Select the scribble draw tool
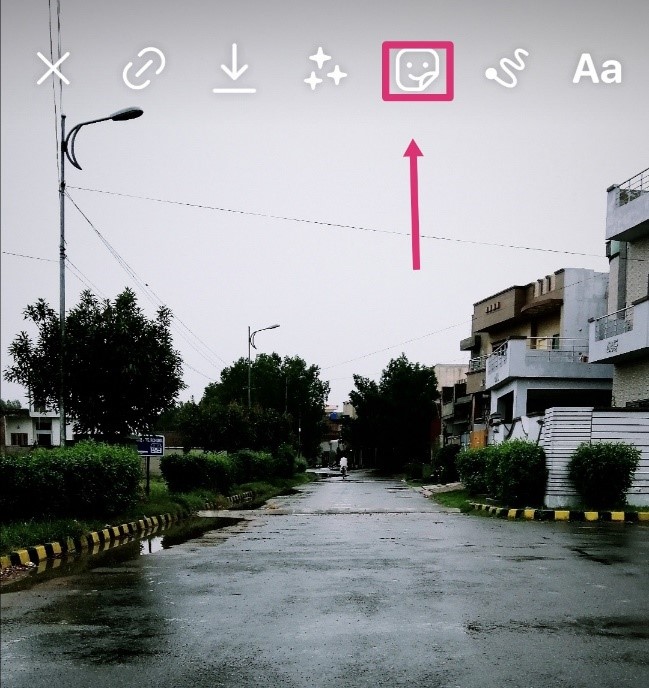 506,70
